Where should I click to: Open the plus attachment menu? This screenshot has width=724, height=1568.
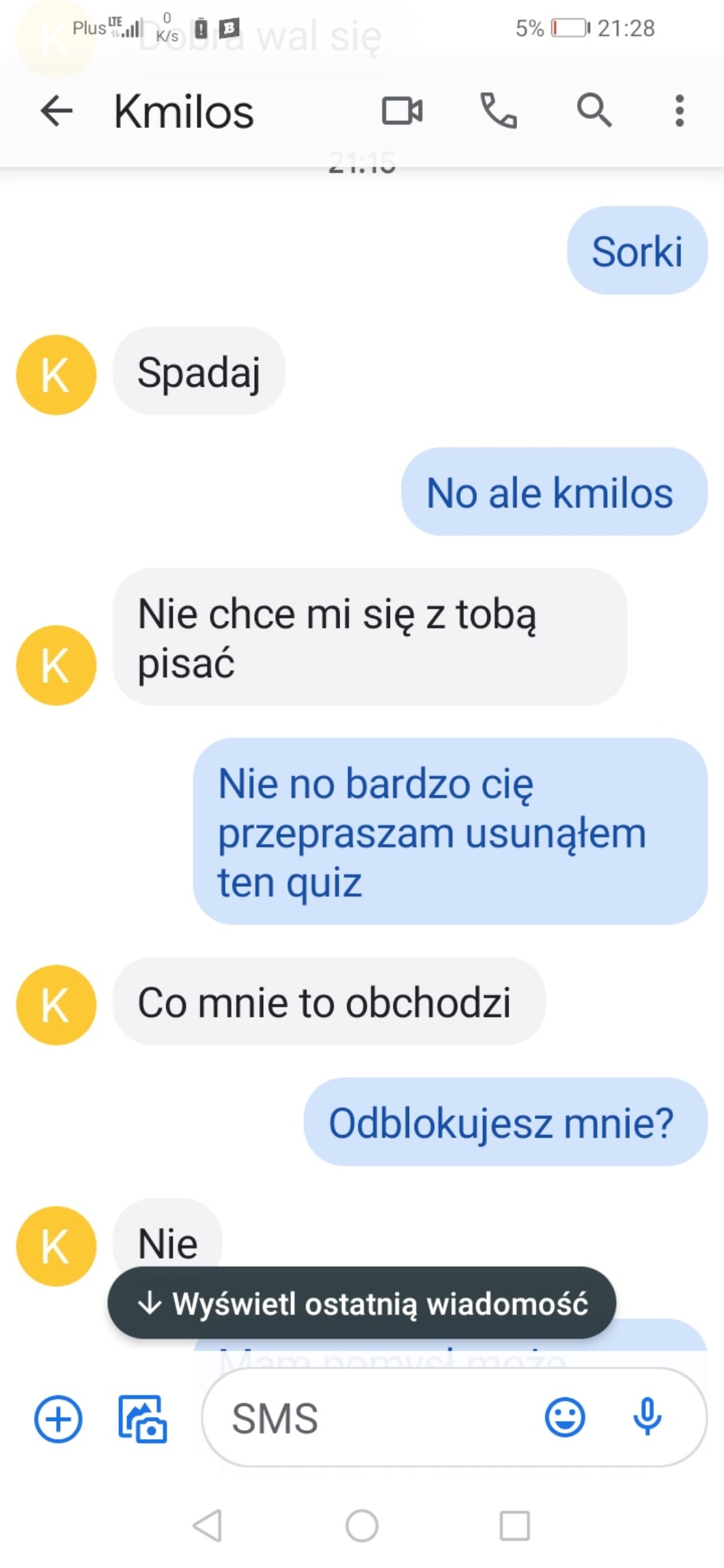58,1418
